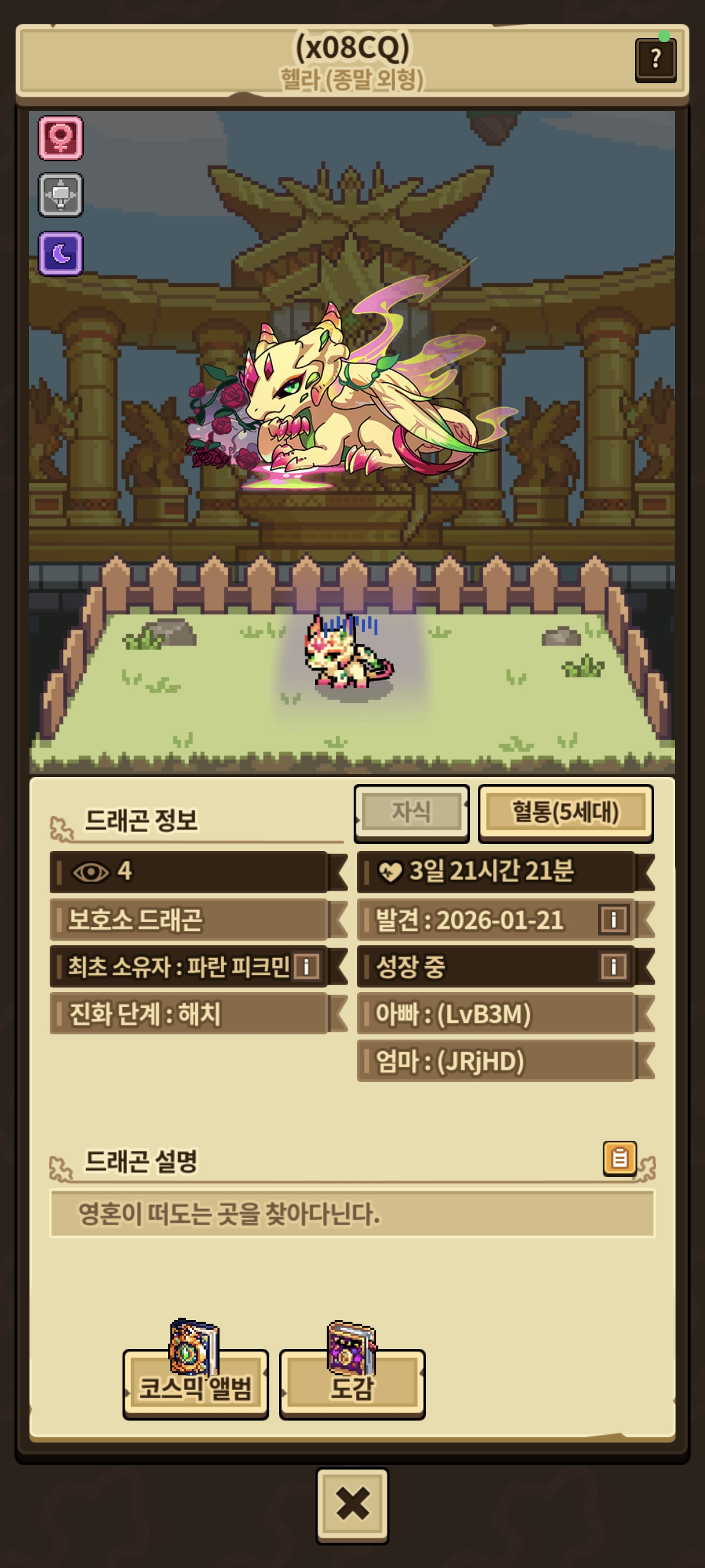Show info for the 발견 date
The image size is (705, 1568).
click(613, 919)
